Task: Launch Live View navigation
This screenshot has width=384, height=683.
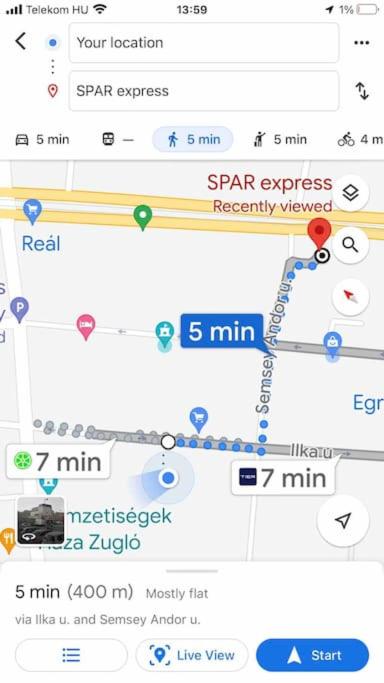Action: pos(192,655)
